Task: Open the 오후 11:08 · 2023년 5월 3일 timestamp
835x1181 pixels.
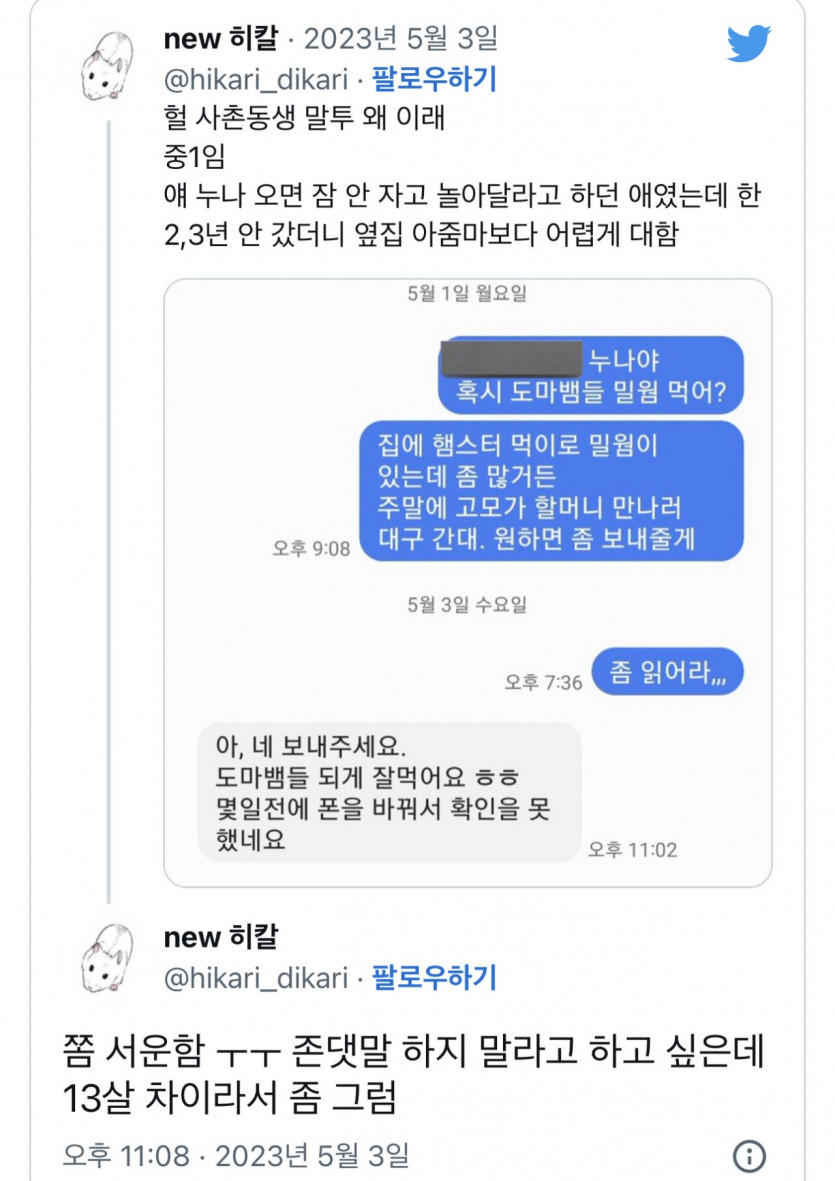Action: [235, 1155]
